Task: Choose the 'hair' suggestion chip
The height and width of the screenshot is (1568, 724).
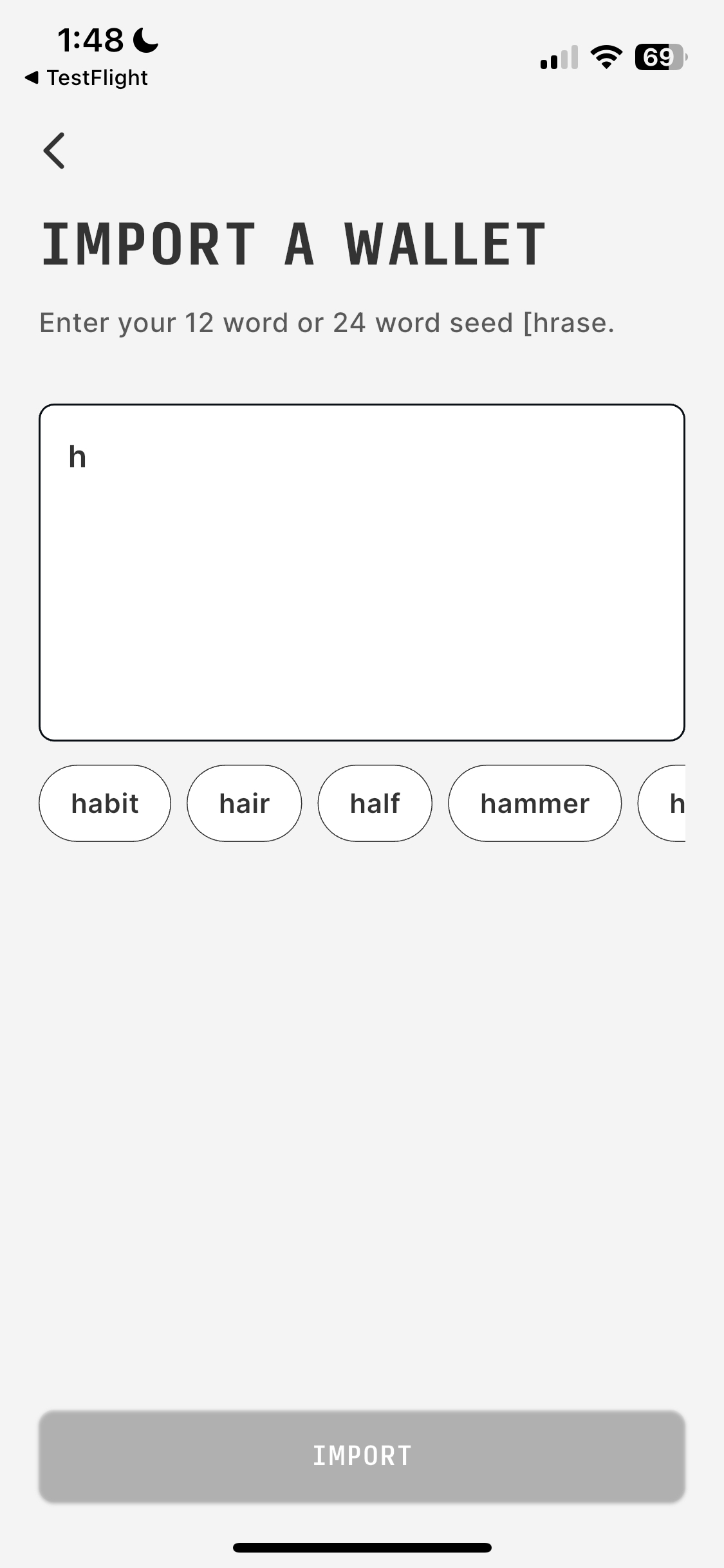Action: point(244,803)
